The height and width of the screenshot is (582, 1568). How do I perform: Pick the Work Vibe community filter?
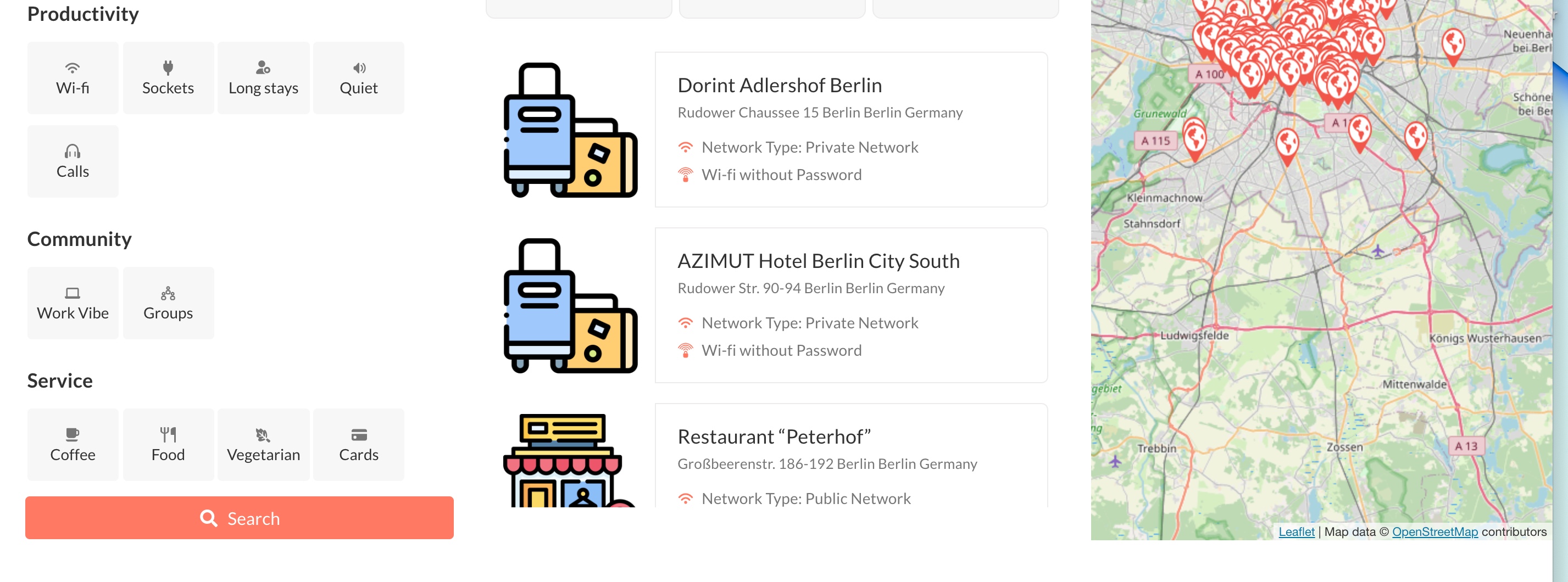[73, 303]
